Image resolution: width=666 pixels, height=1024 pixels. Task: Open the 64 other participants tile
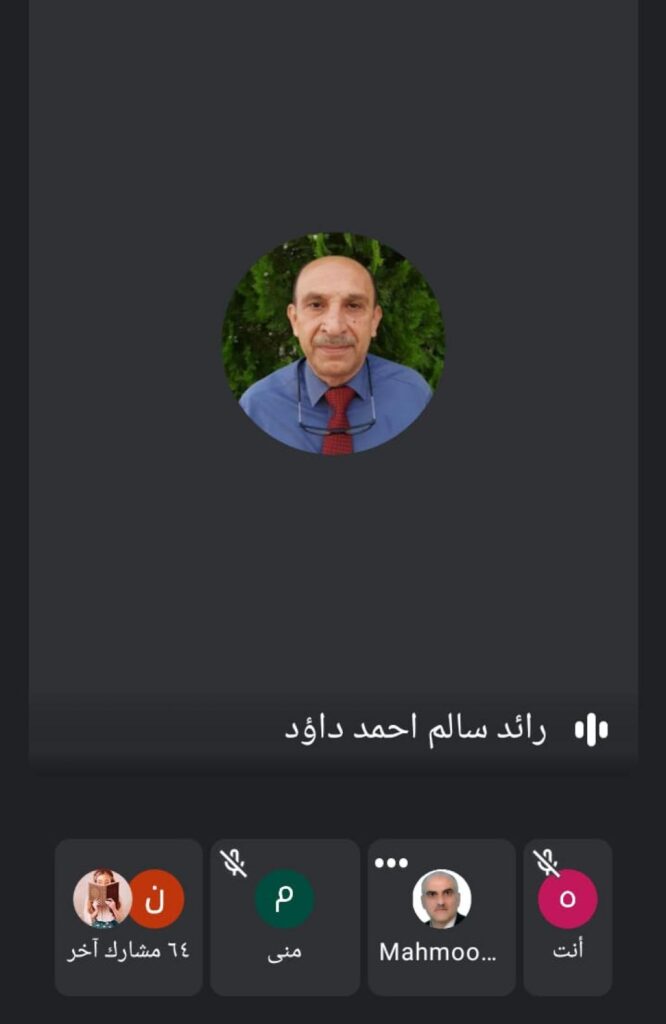tap(128, 917)
